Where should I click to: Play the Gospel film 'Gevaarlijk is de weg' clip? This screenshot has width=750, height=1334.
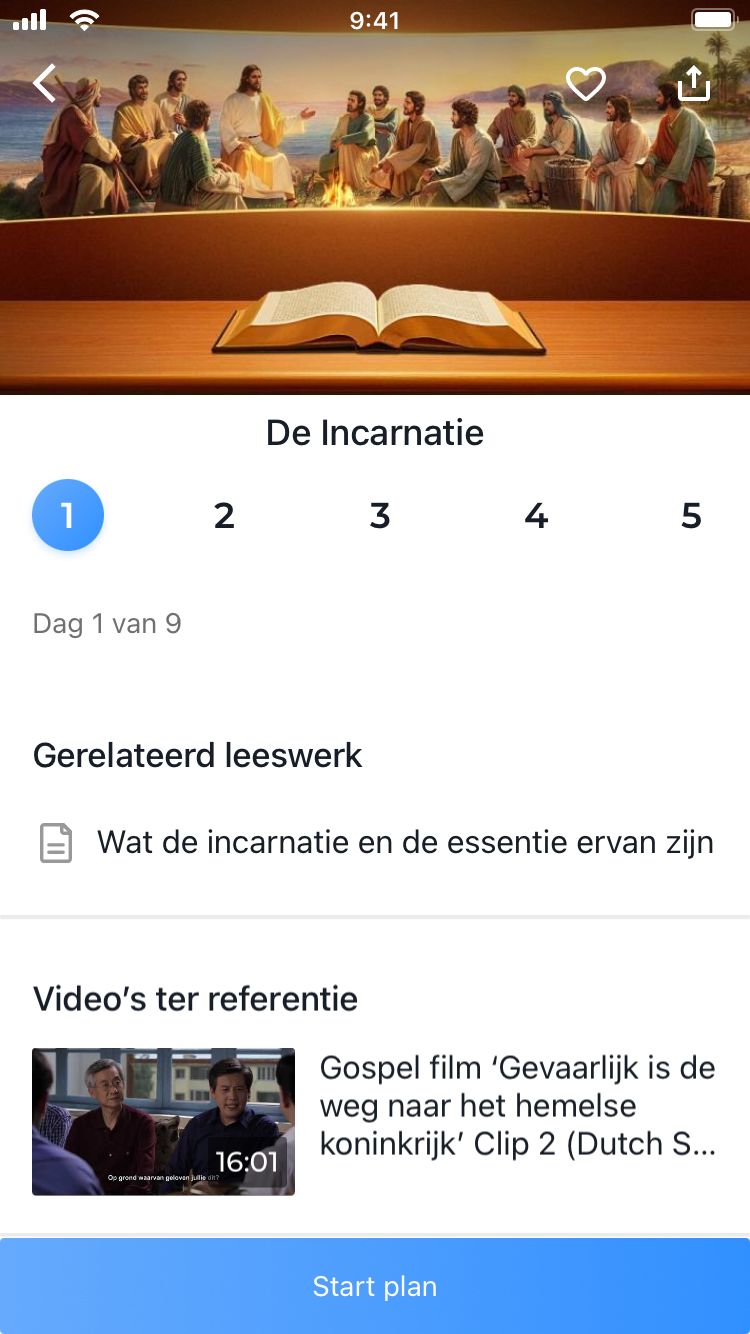point(164,1121)
